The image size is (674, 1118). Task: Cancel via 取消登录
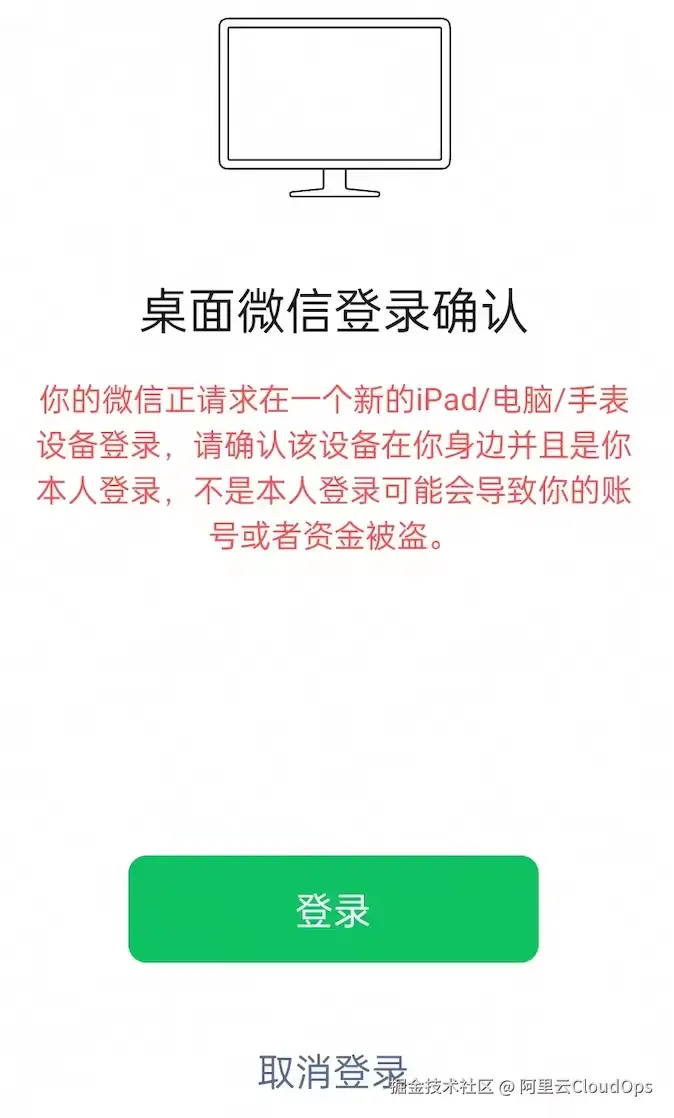[x=332, y=1070]
